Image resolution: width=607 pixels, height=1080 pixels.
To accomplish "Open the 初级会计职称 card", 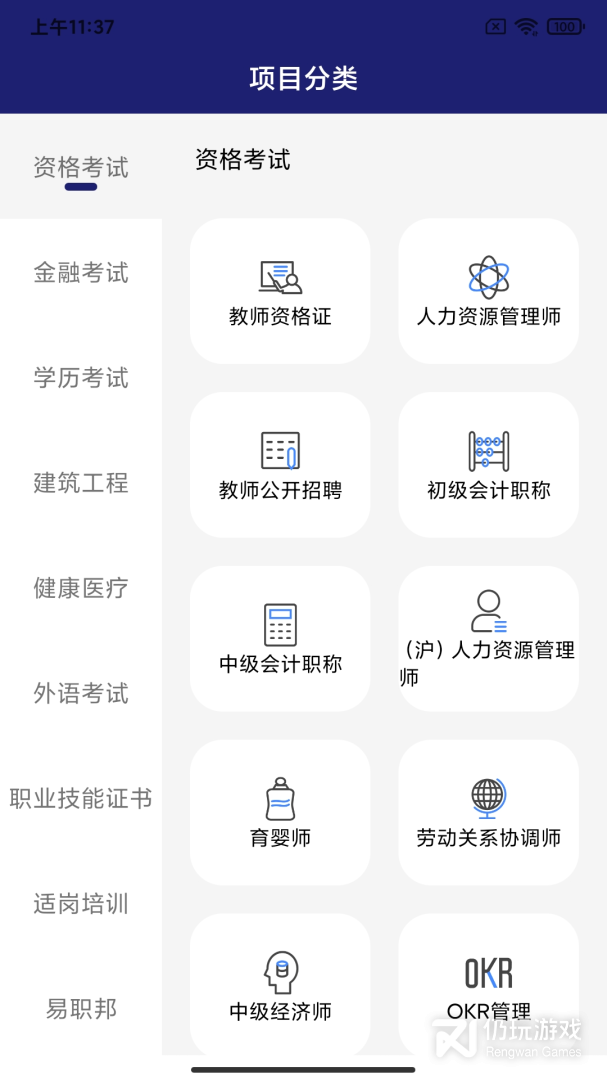I will coord(488,465).
